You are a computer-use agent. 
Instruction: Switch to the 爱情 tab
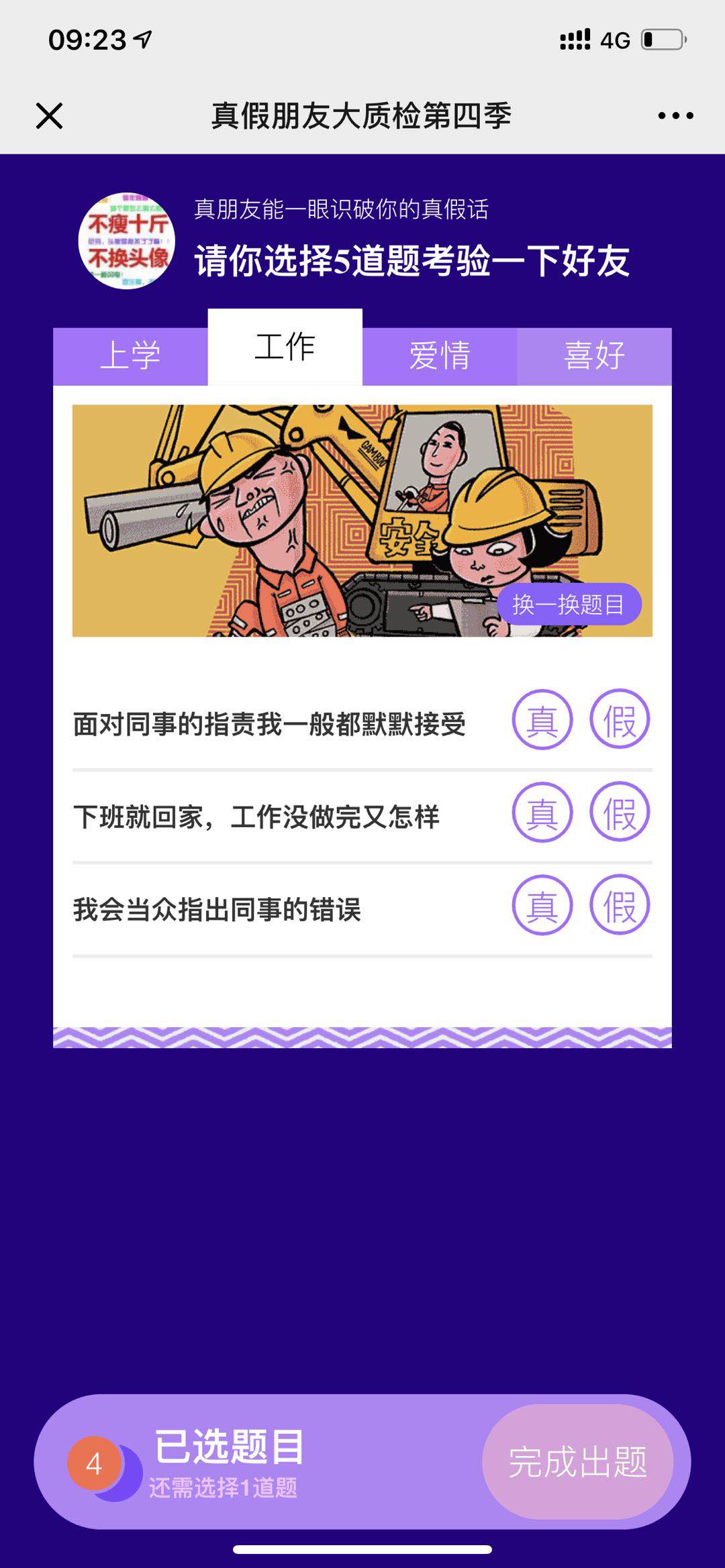pyautogui.click(x=440, y=356)
